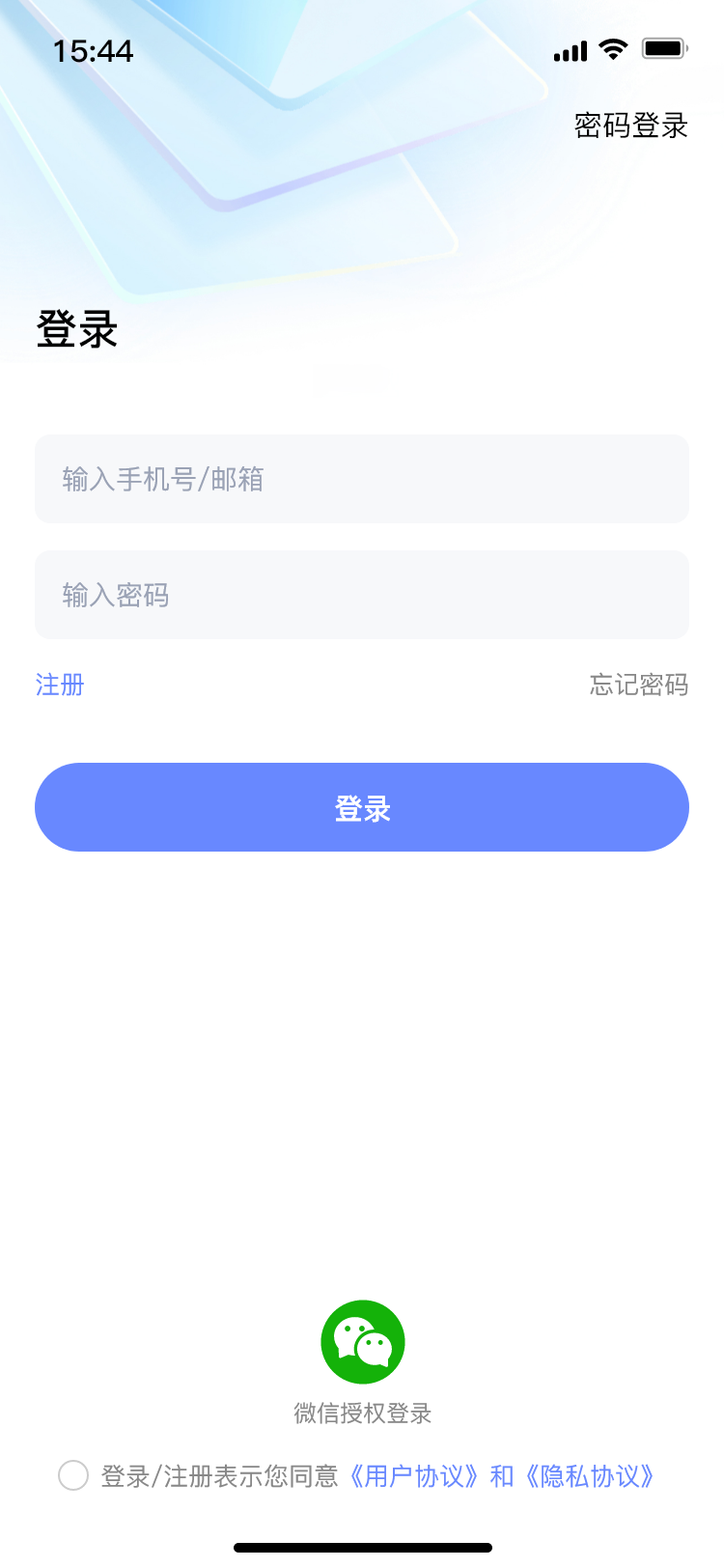The width and height of the screenshot is (724, 1568).
Task: Click the Wi-Fi icon in status bar
Action: pos(612,50)
